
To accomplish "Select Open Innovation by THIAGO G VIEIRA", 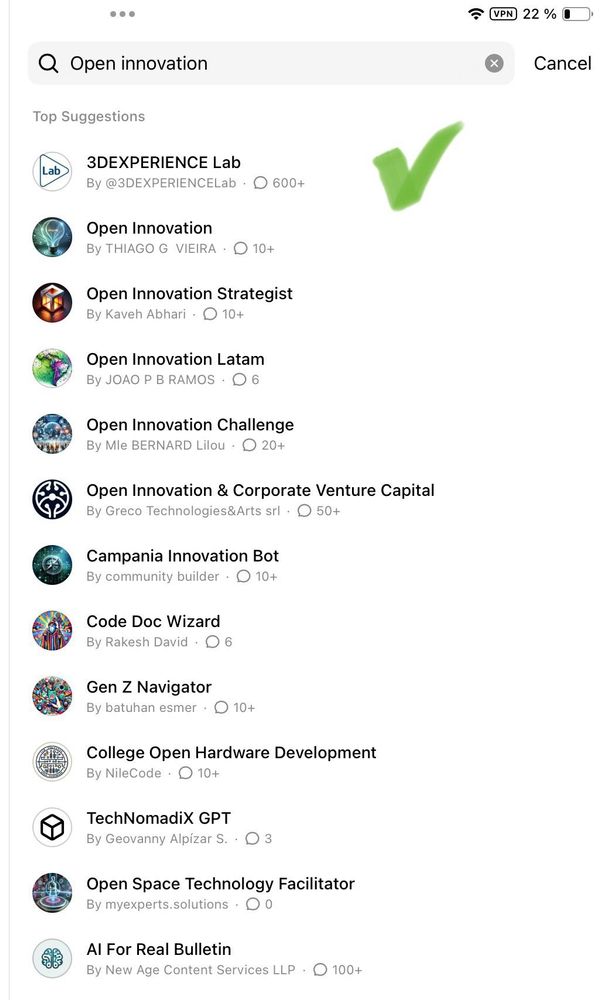I will [x=150, y=237].
